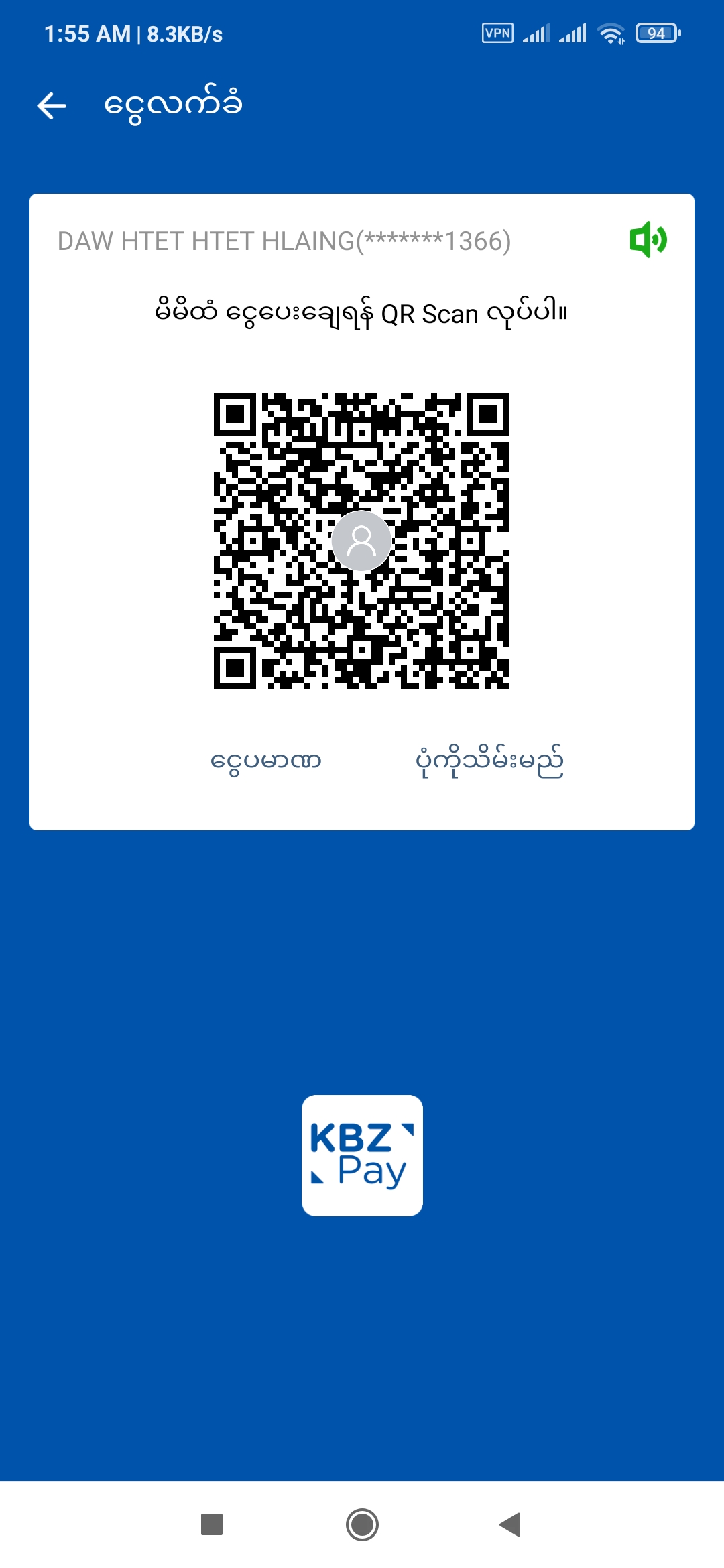Go back using the top arrow
The width and height of the screenshot is (724, 1568).
point(52,105)
